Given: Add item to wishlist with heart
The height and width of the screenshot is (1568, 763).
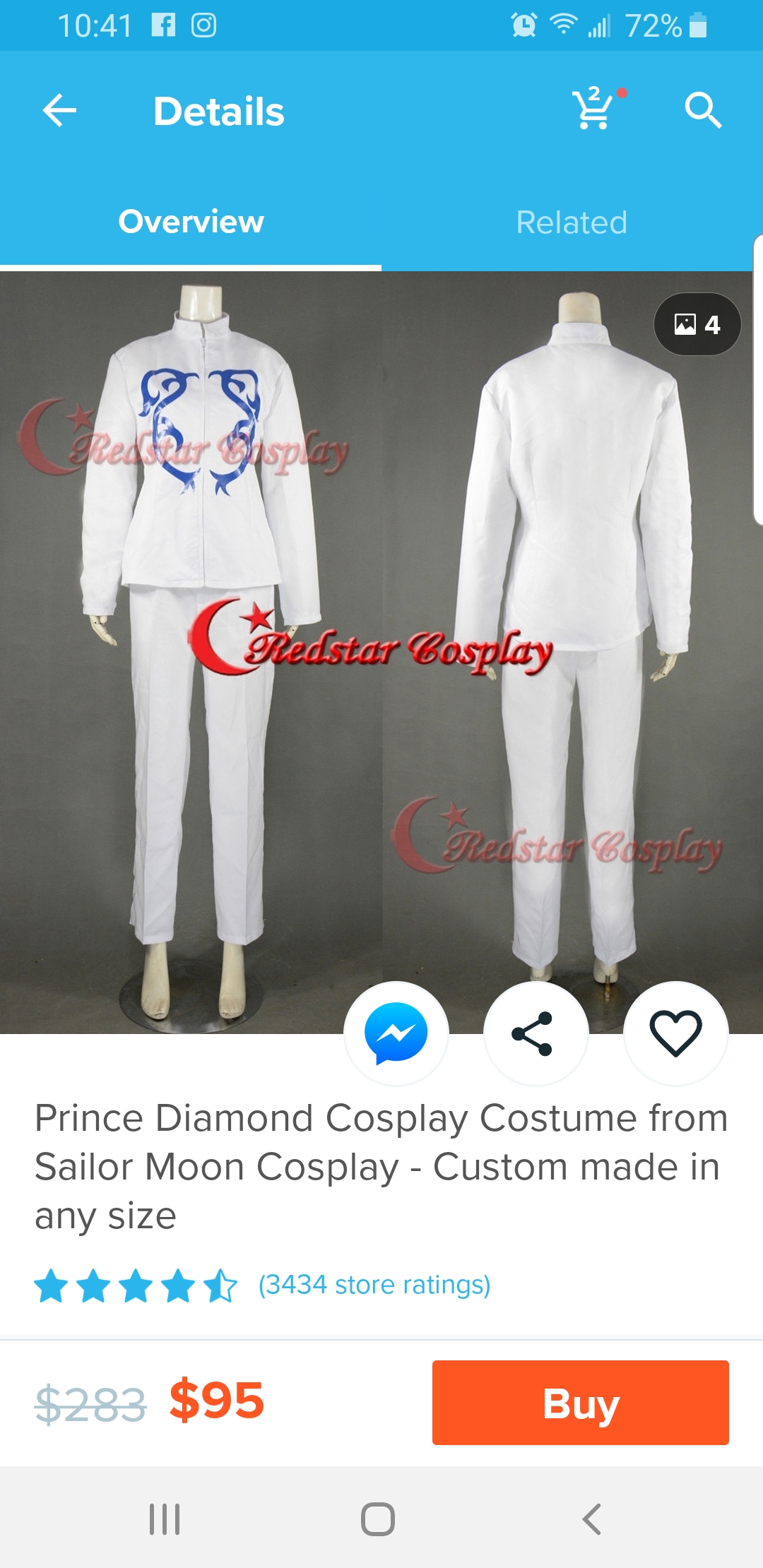Looking at the screenshot, I should pyautogui.click(x=676, y=1033).
